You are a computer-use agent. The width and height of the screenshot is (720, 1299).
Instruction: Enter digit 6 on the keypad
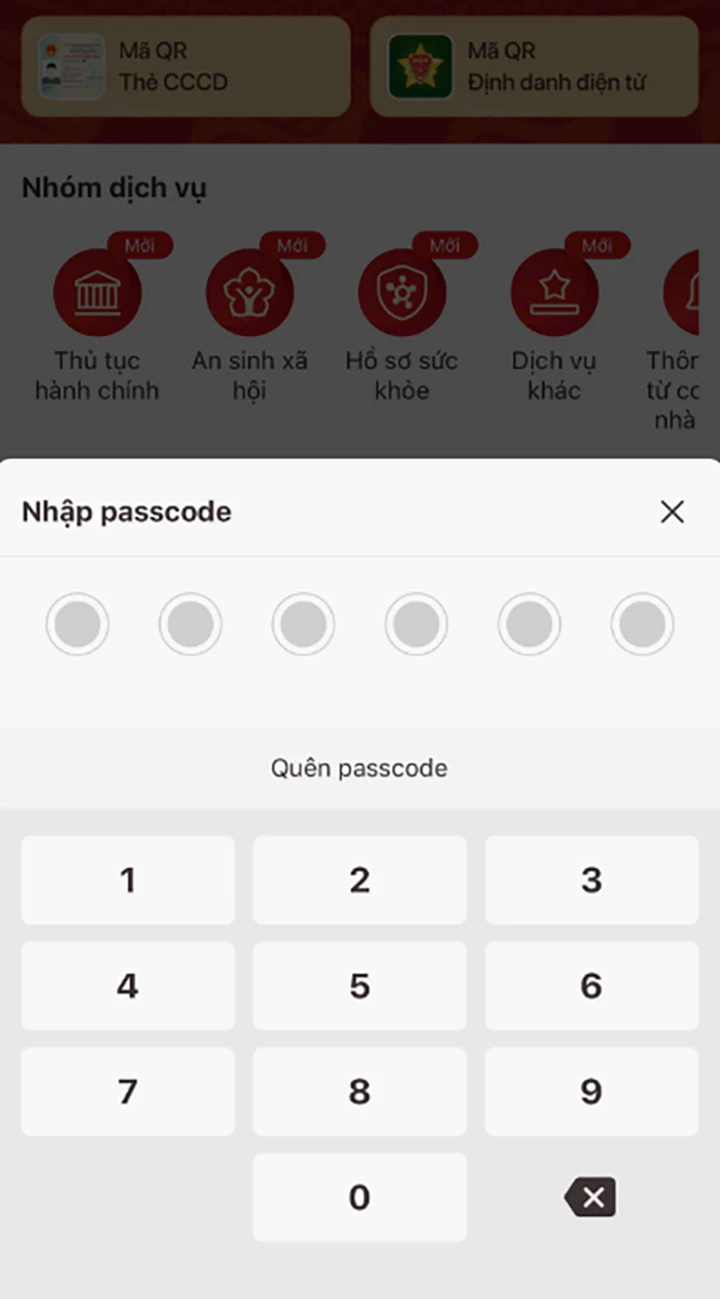591,986
